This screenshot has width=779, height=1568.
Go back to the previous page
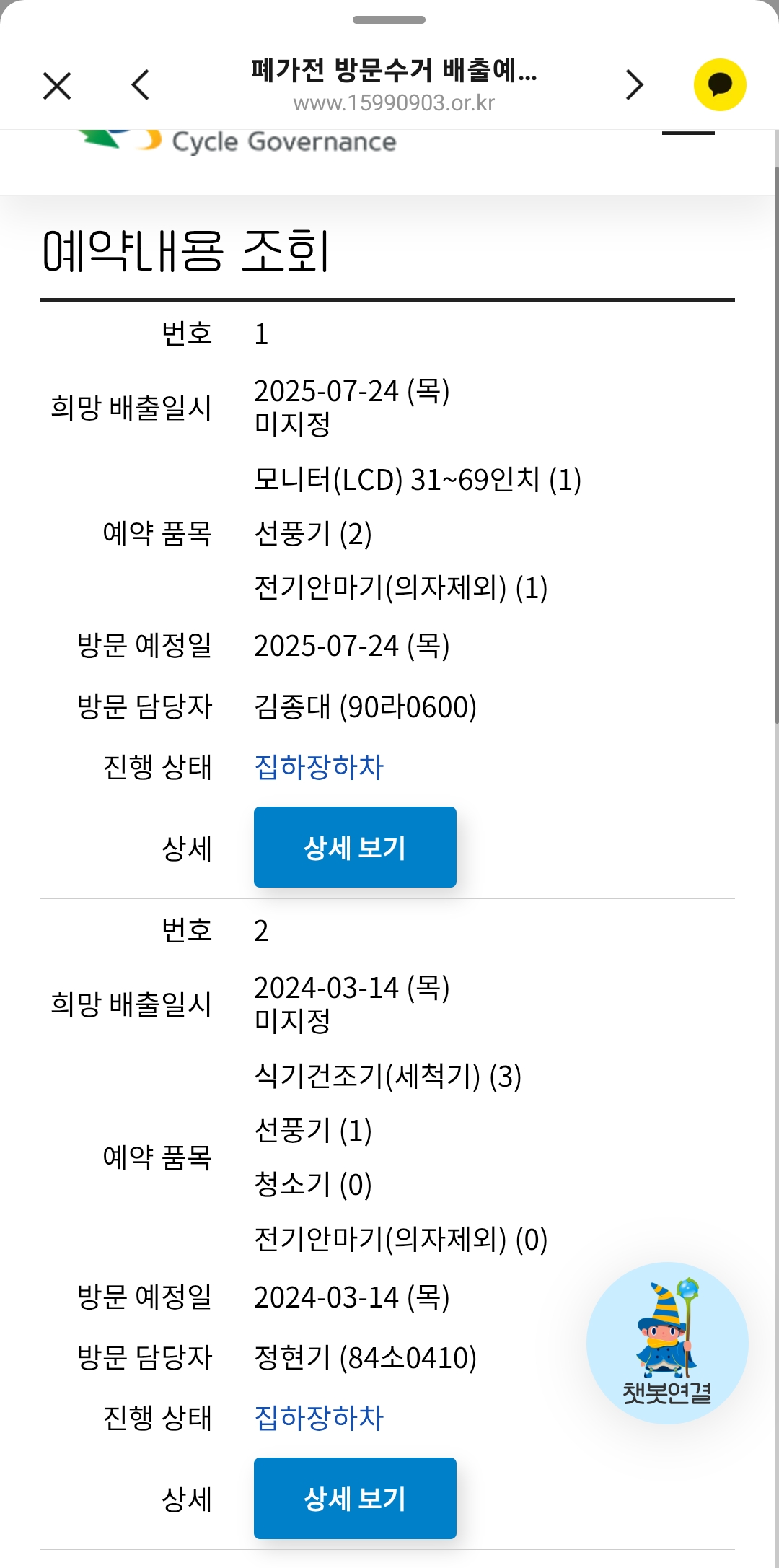tap(141, 85)
